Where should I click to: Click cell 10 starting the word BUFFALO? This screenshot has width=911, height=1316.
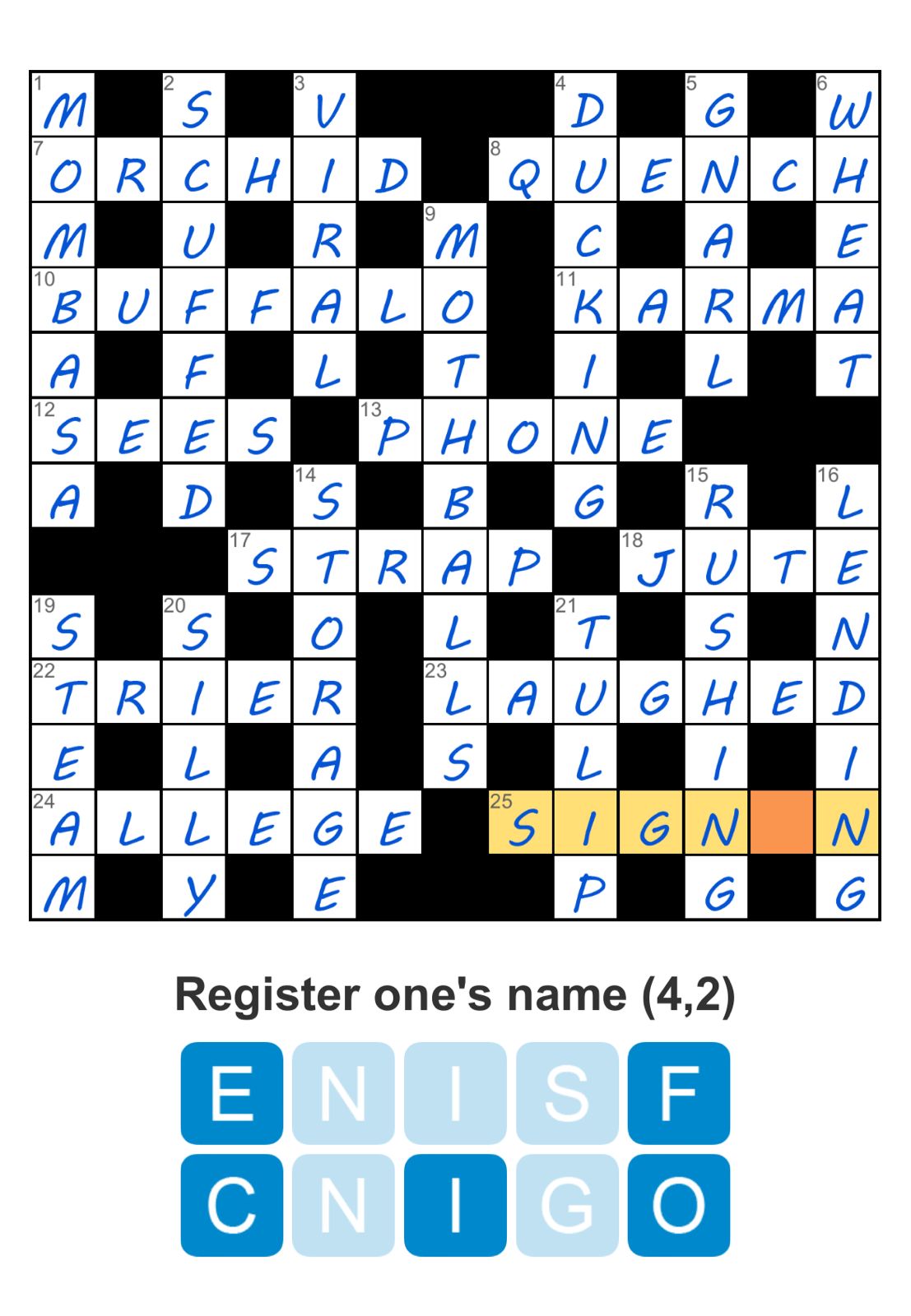click(x=67, y=303)
